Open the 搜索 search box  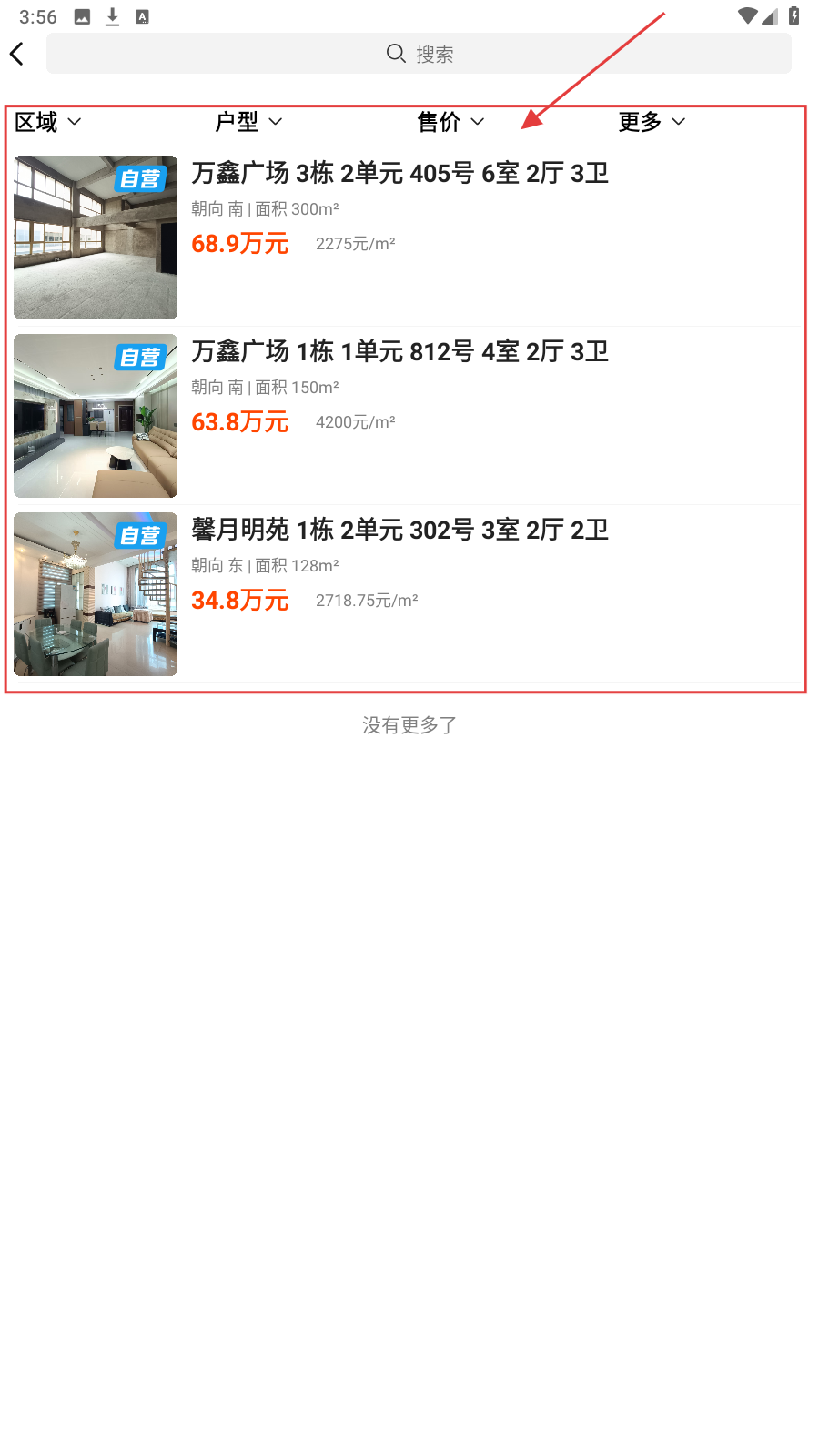tap(419, 54)
